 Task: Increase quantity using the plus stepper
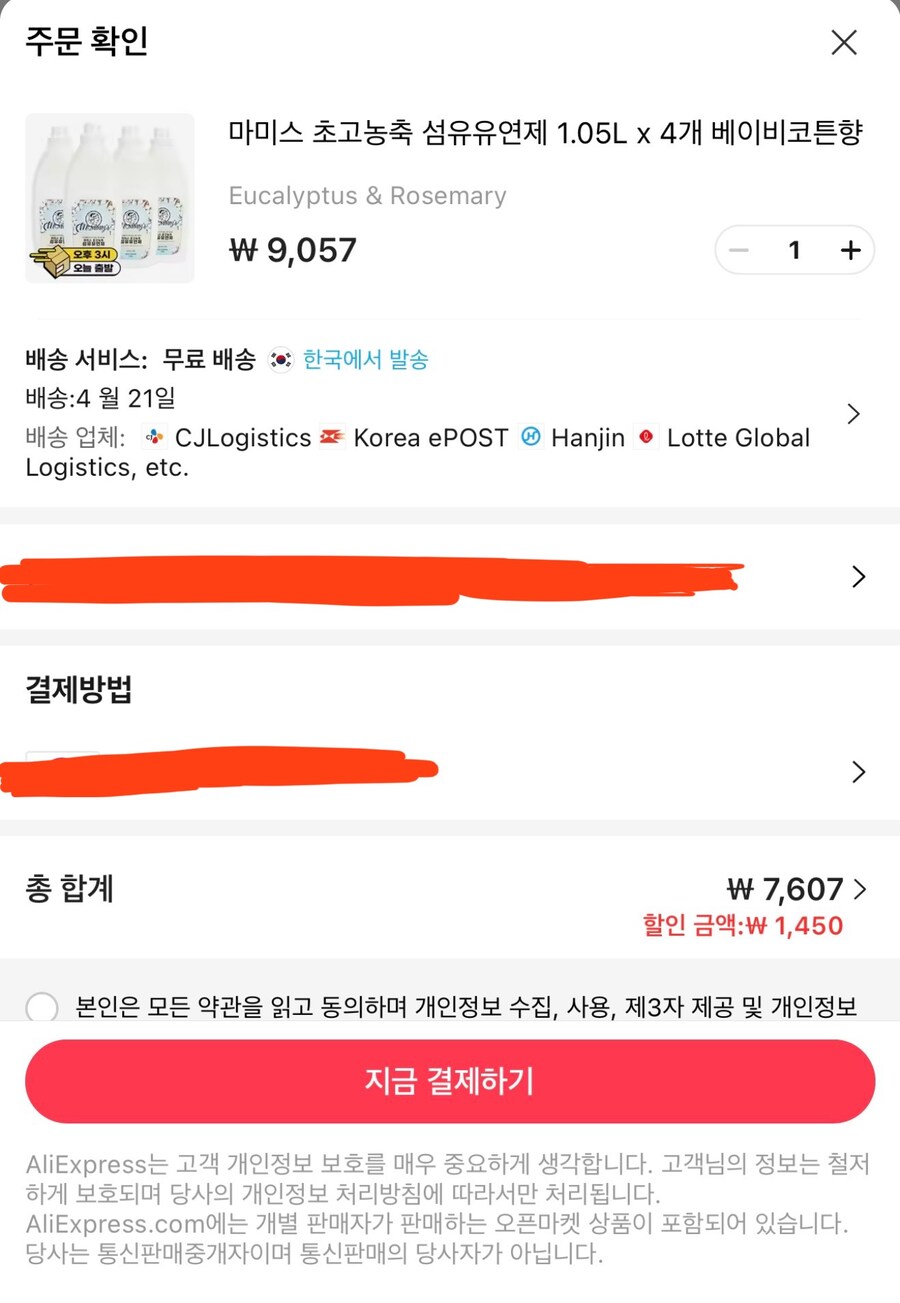[x=851, y=250]
